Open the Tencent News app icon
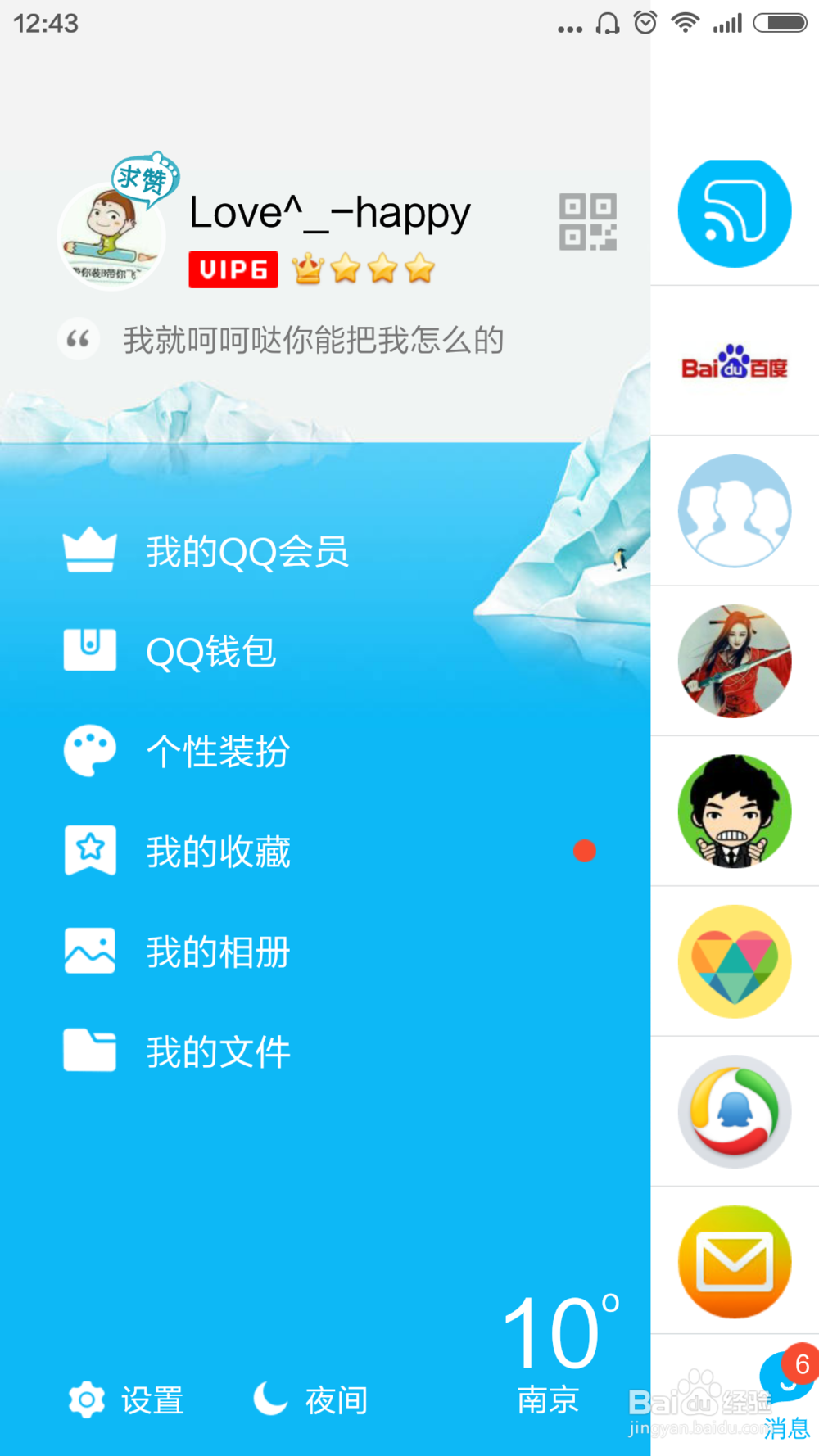 coord(735,1111)
